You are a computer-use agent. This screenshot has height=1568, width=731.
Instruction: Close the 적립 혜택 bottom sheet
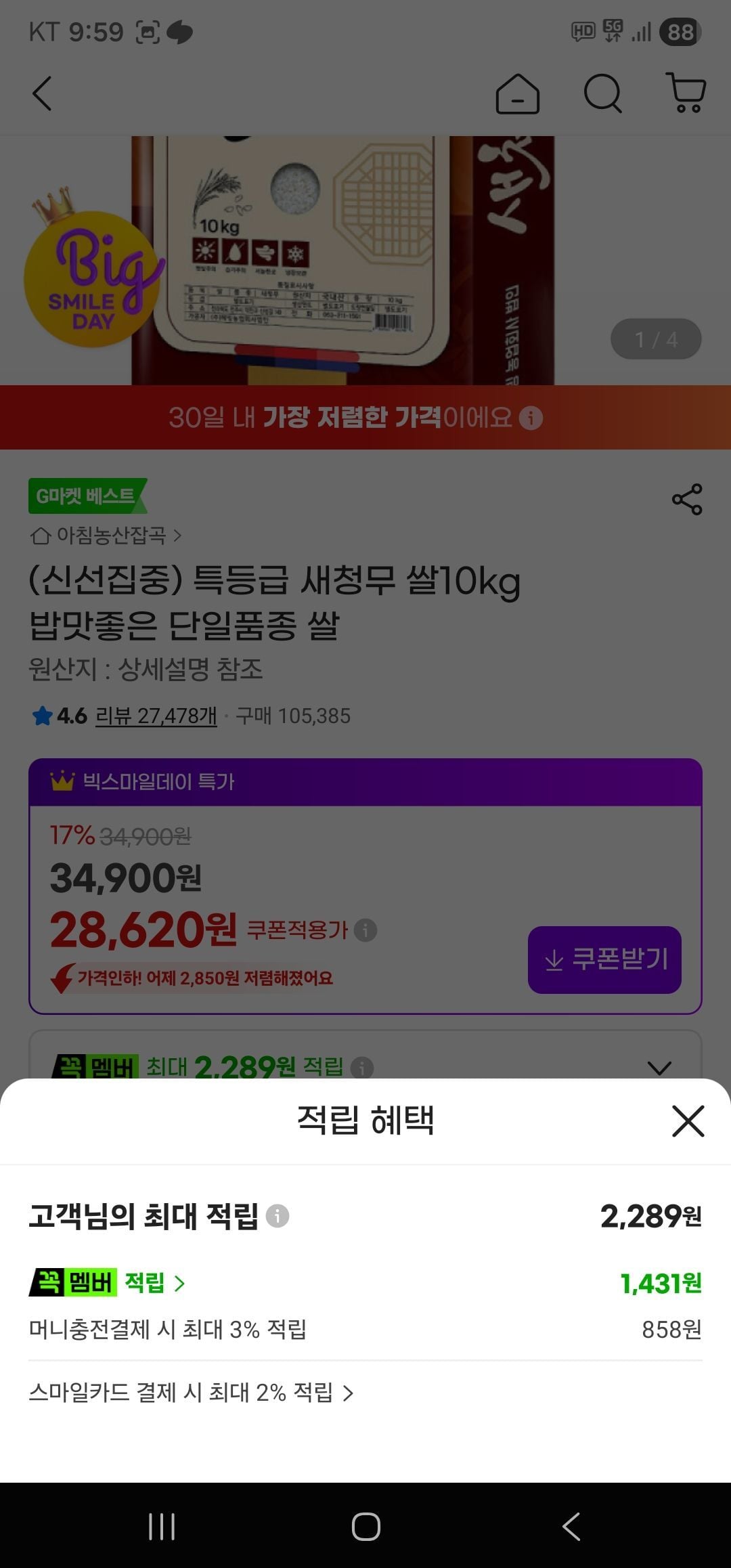pos(688,1121)
